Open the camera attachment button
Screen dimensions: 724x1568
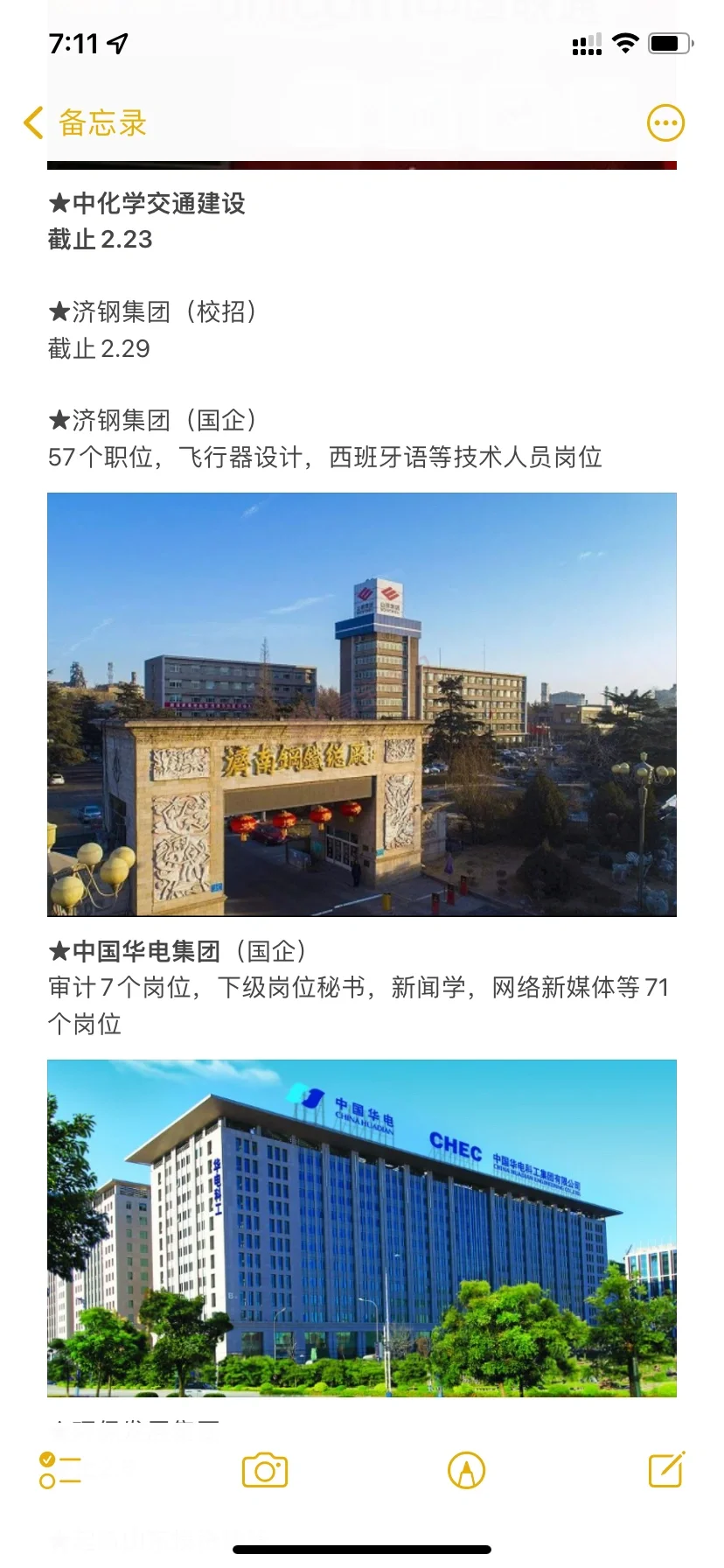(265, 1470)
